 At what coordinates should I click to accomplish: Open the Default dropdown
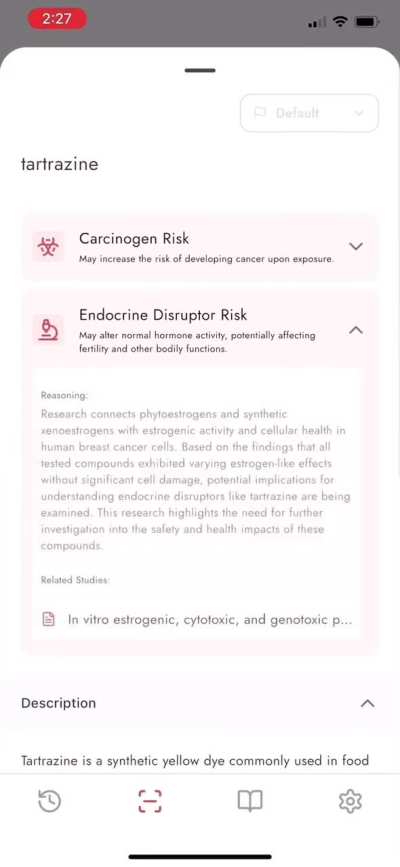(x=309, y=113)
